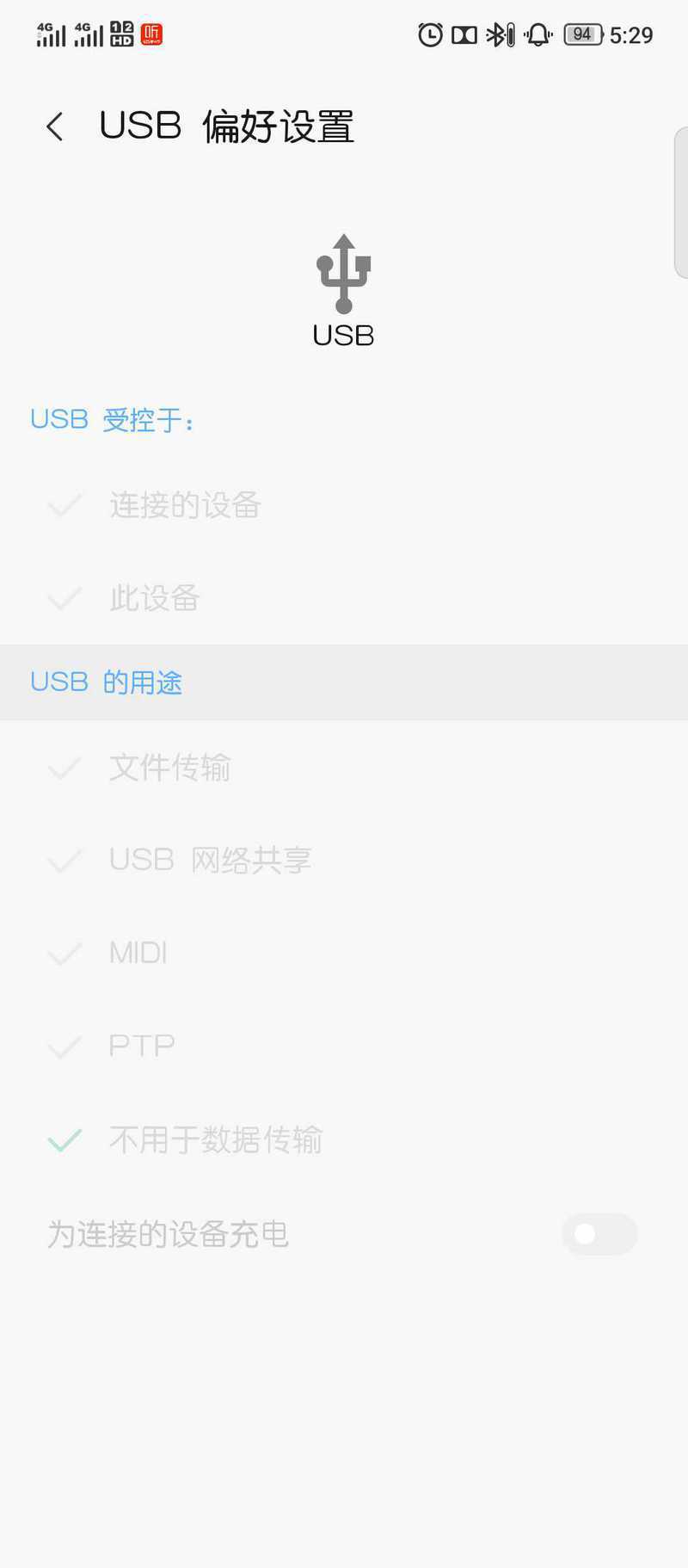Choose 文件传输 for USB use

click(344, 767)
